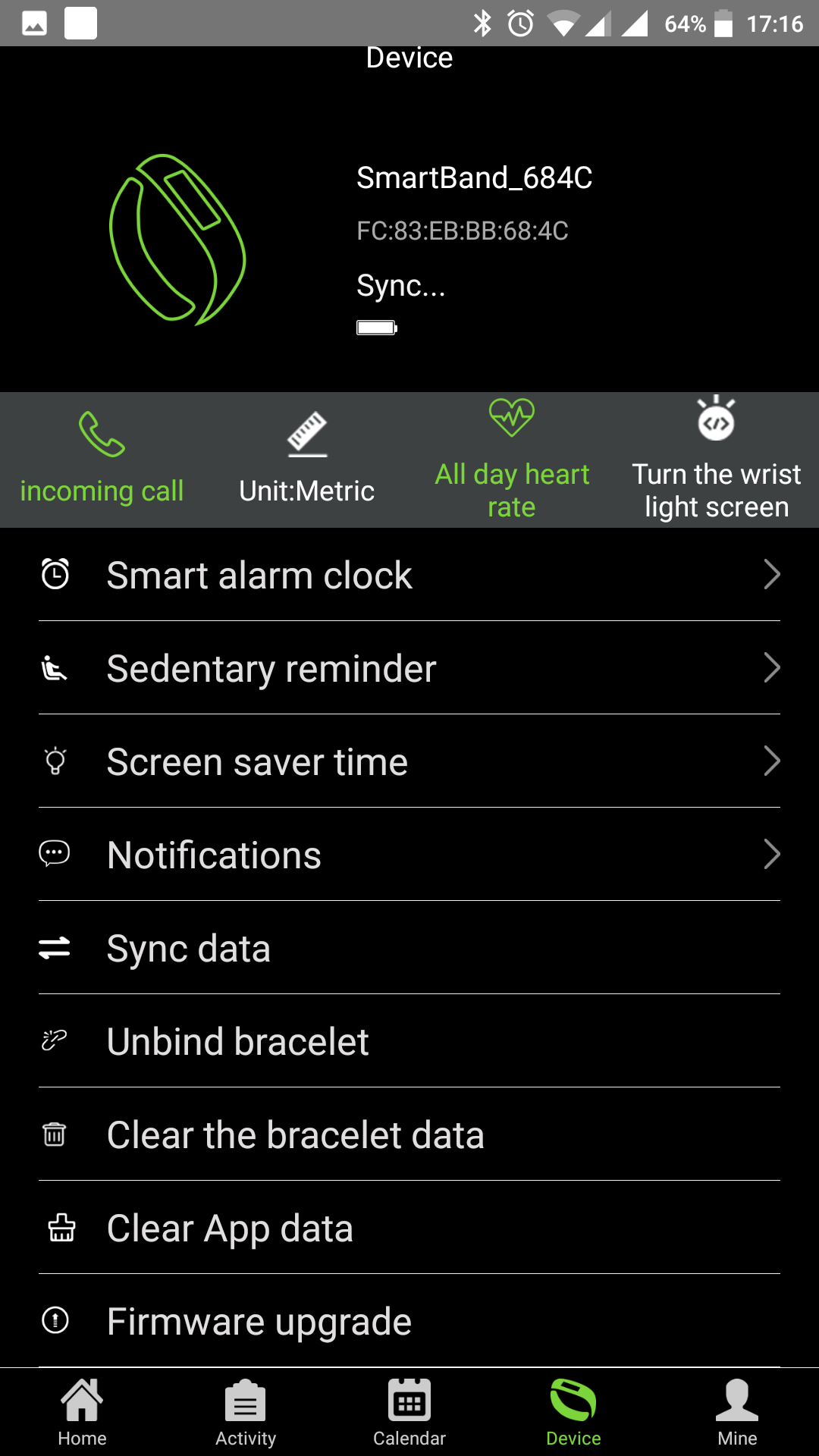Switch to the Calendar tab
Viewport: 819px width, 1456px height.
(x=409, y=1413)
